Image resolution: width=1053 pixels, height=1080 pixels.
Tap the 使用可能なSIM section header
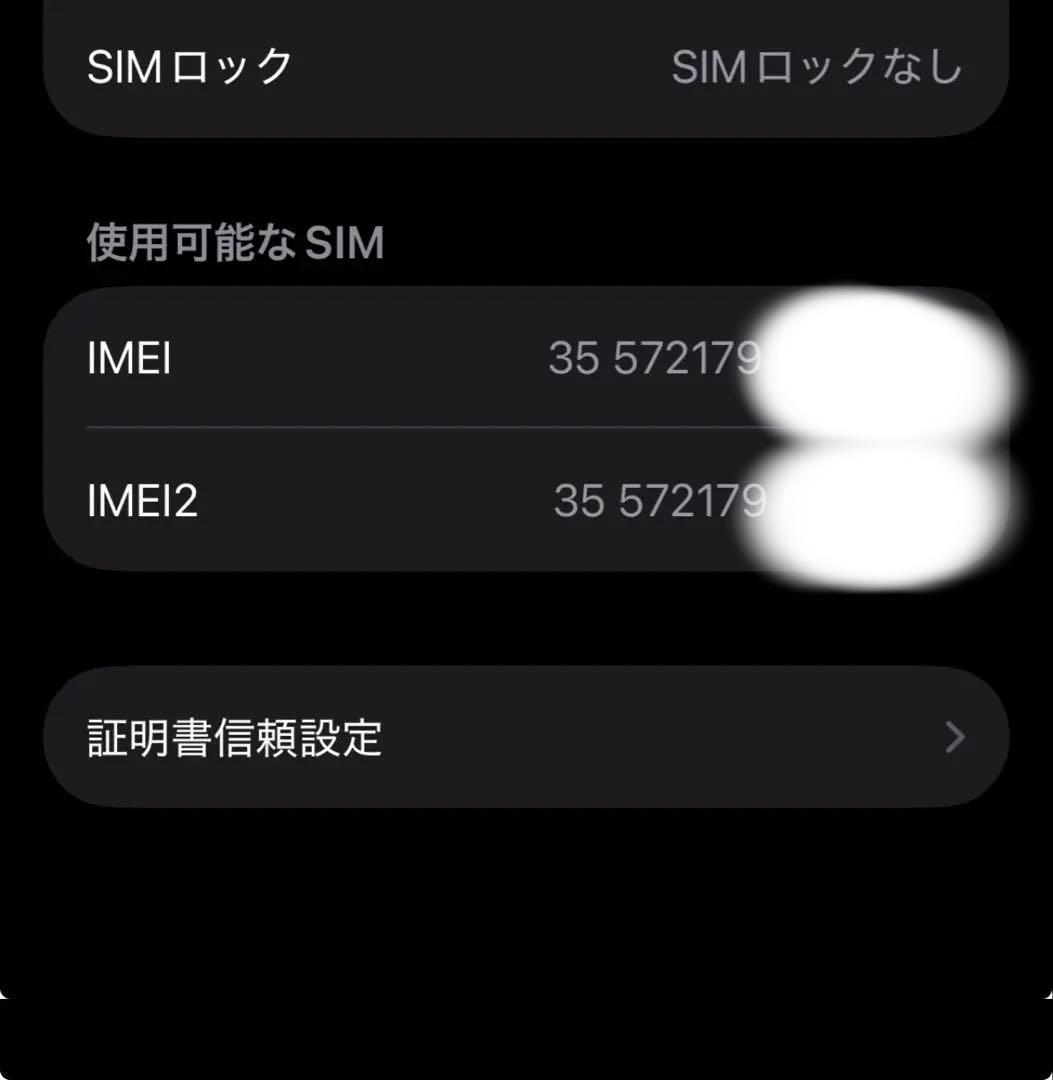[233, 240]
